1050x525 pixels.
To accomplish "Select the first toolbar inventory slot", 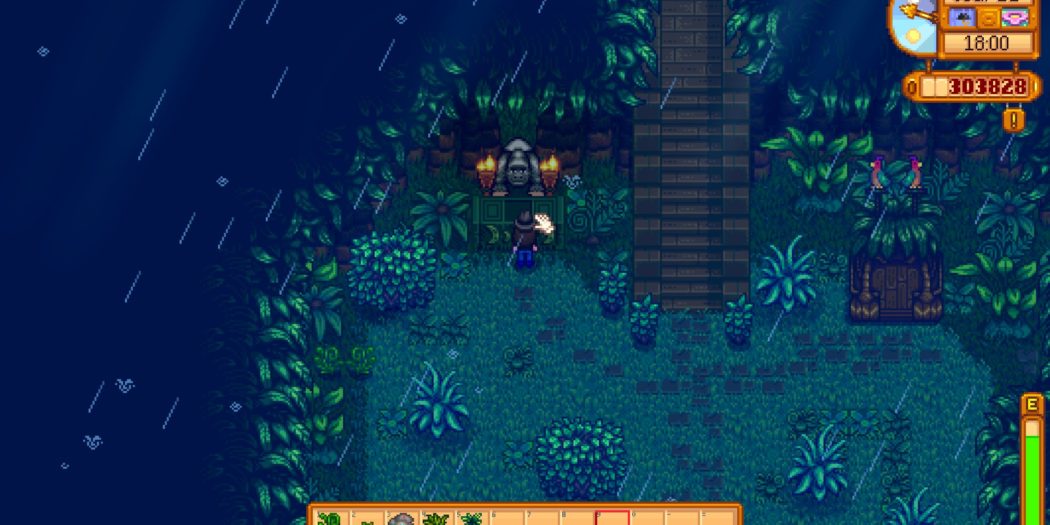I will coord(330,518).
